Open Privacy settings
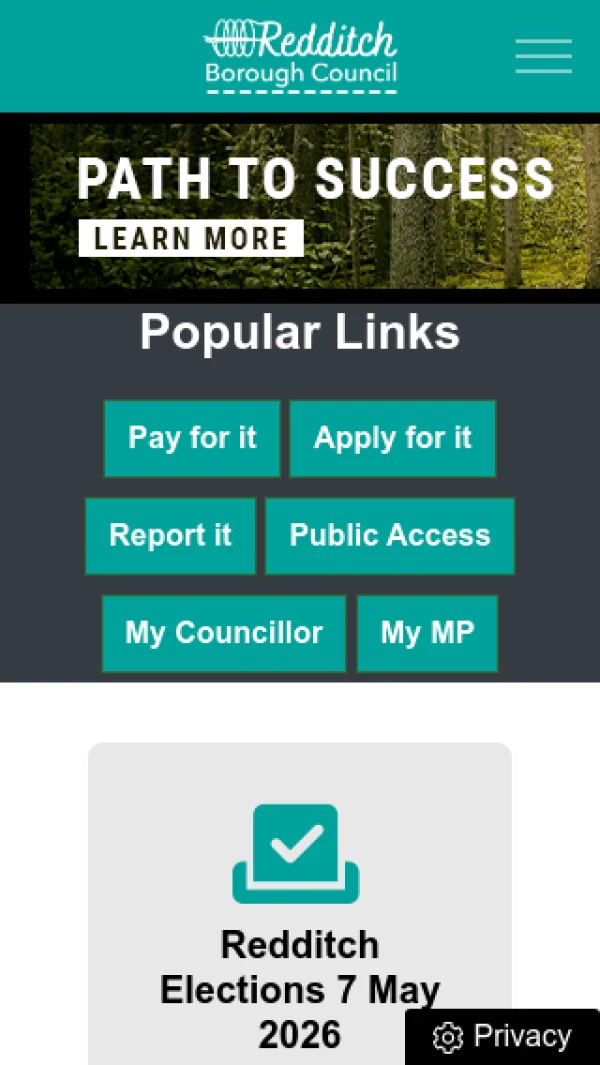Image resolution: width=600 pixels, height=1065 pixels. pos(503,1036)
